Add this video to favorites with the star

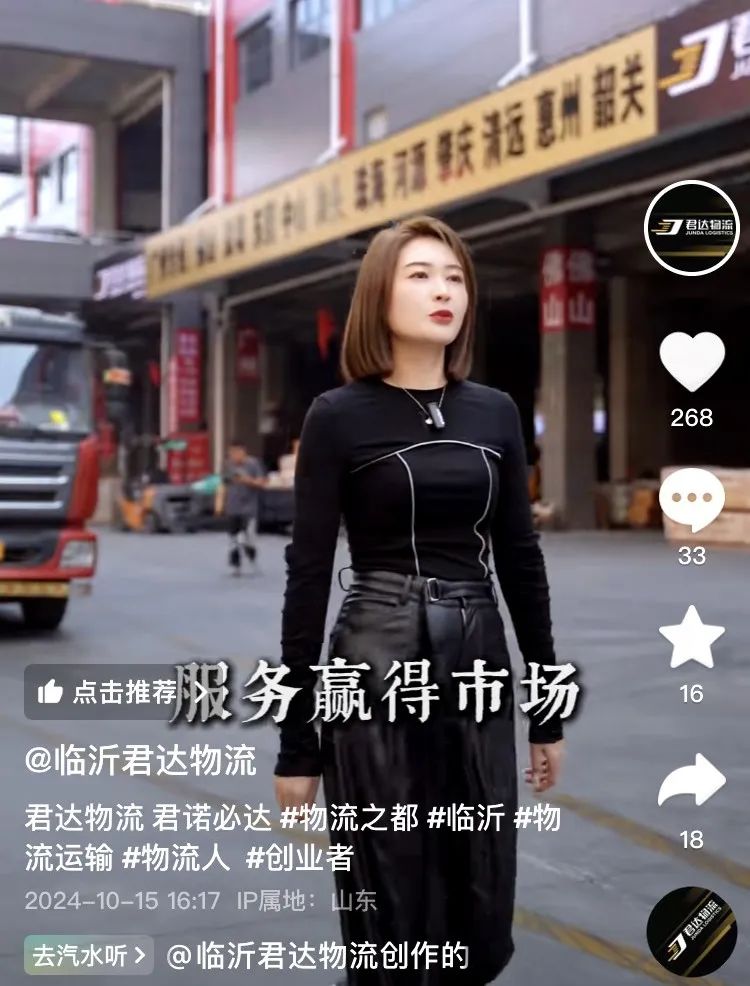point(692,638)
